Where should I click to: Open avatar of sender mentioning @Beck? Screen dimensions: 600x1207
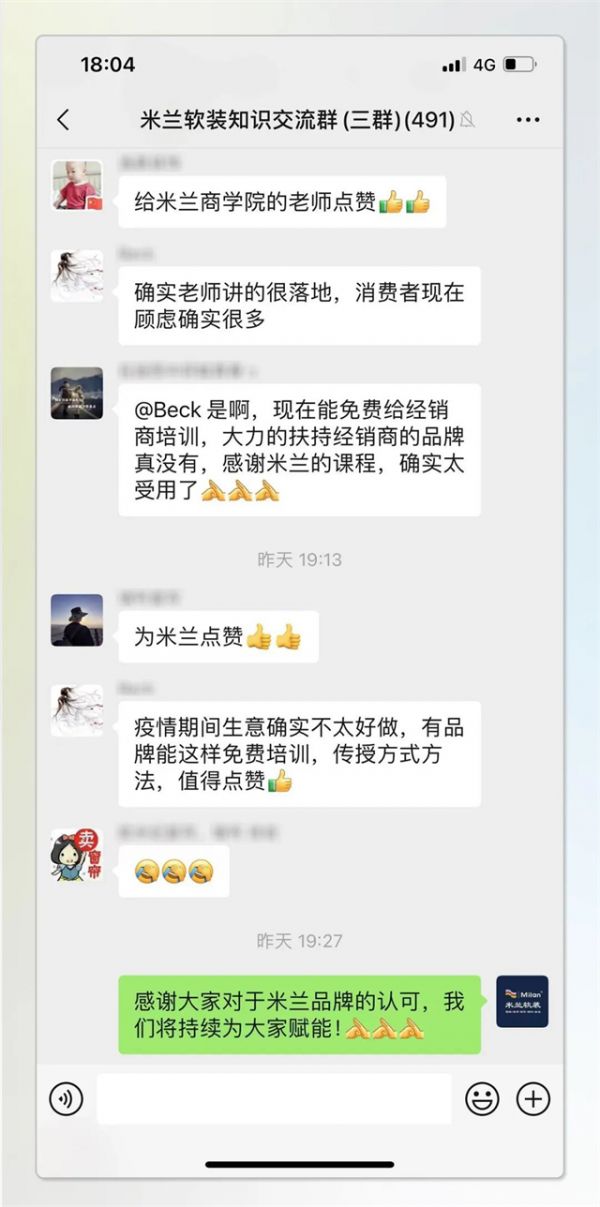[x=77, y=393]
